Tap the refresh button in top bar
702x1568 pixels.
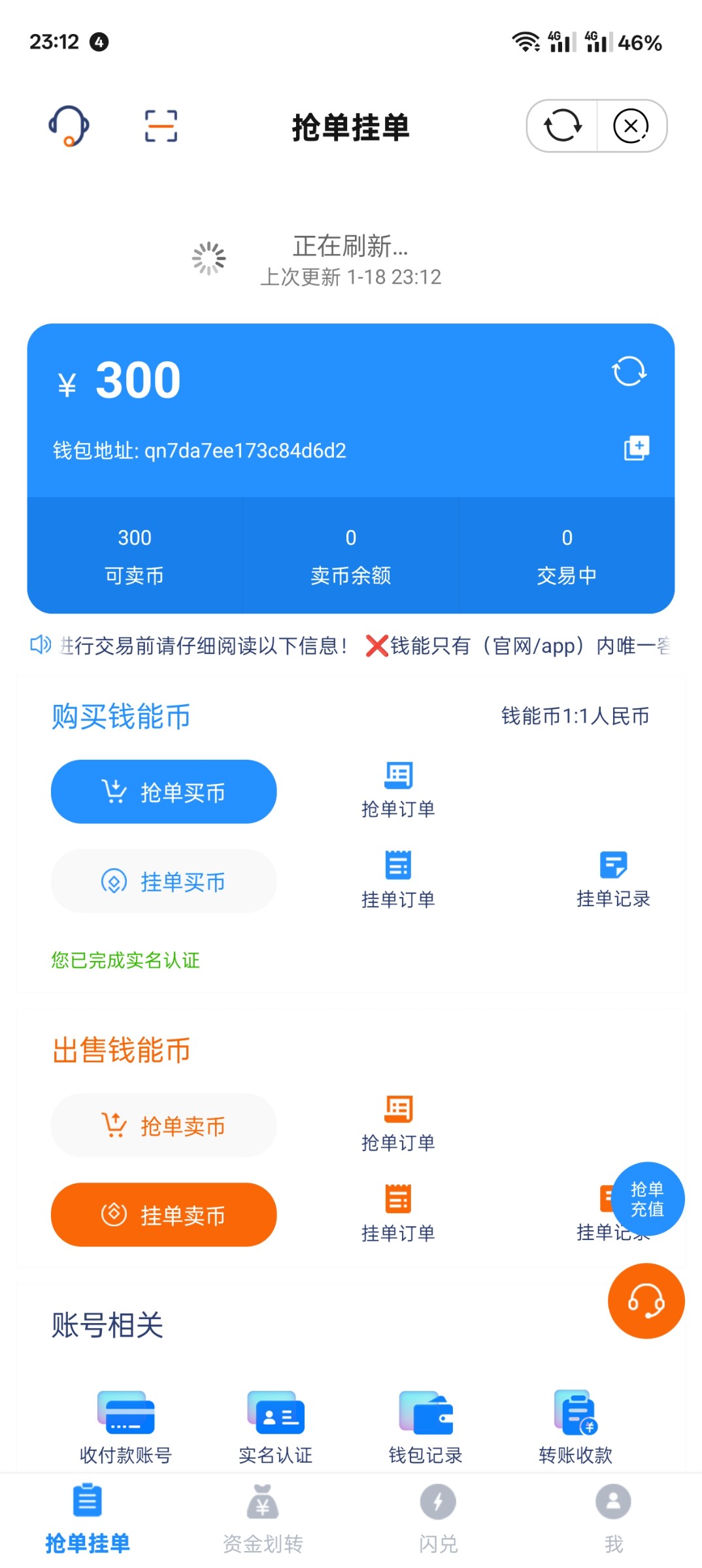(x=563, y=125)
